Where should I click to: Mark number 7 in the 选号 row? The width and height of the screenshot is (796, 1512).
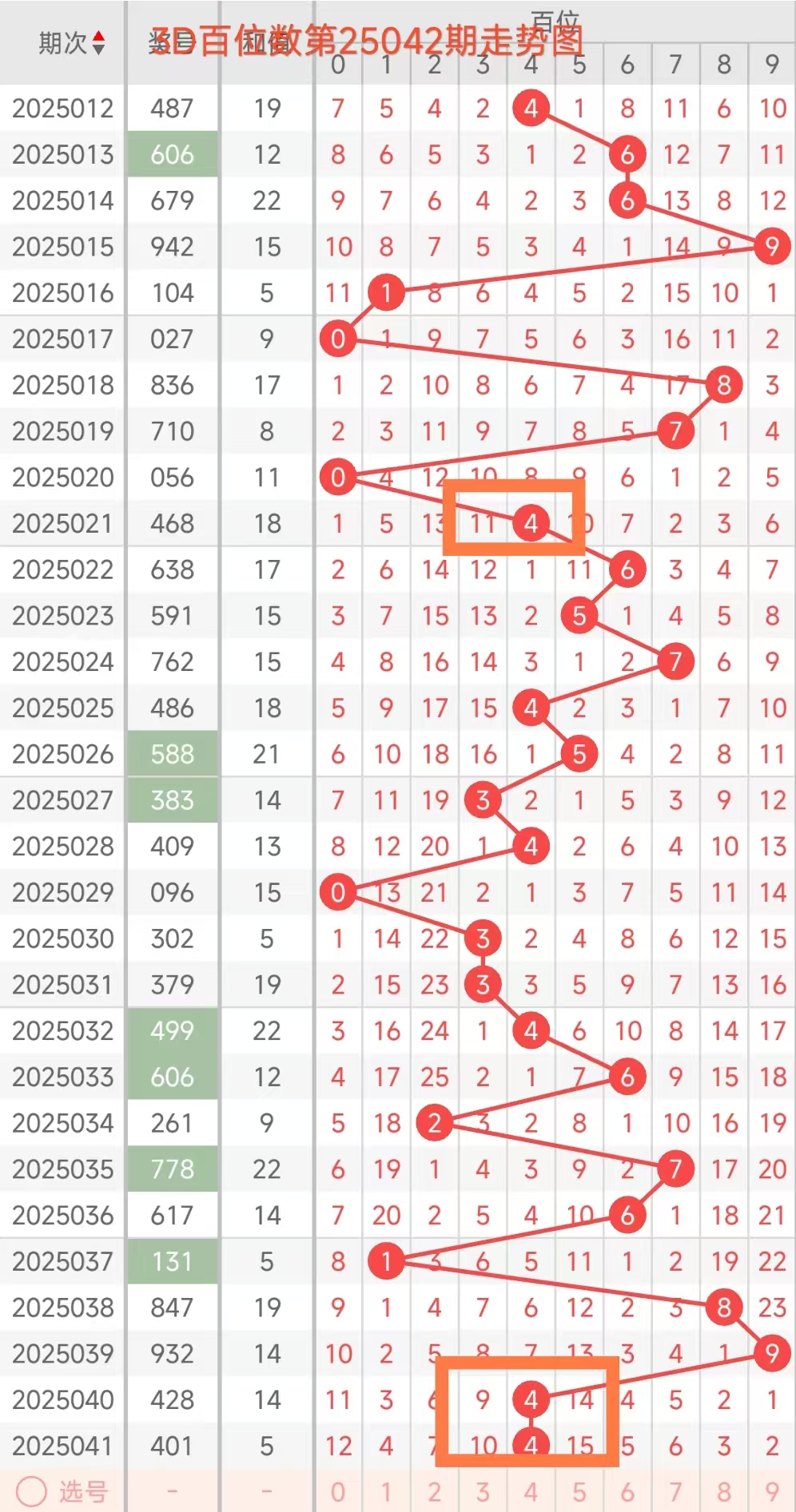676,1491
